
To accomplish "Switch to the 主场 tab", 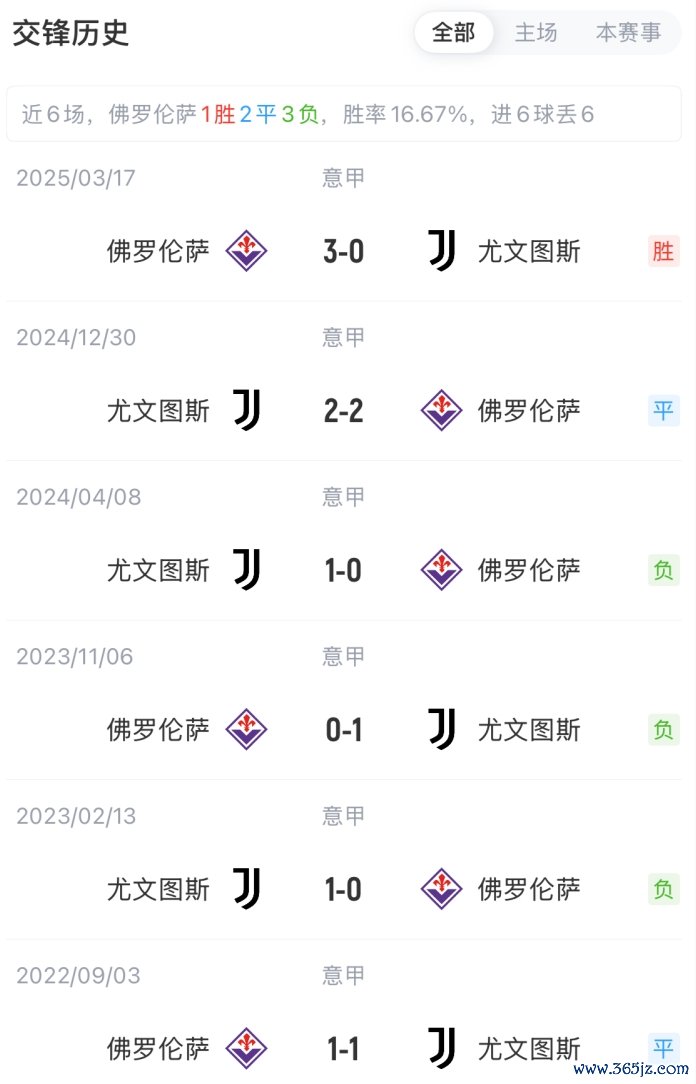I will tap(535, 33).
